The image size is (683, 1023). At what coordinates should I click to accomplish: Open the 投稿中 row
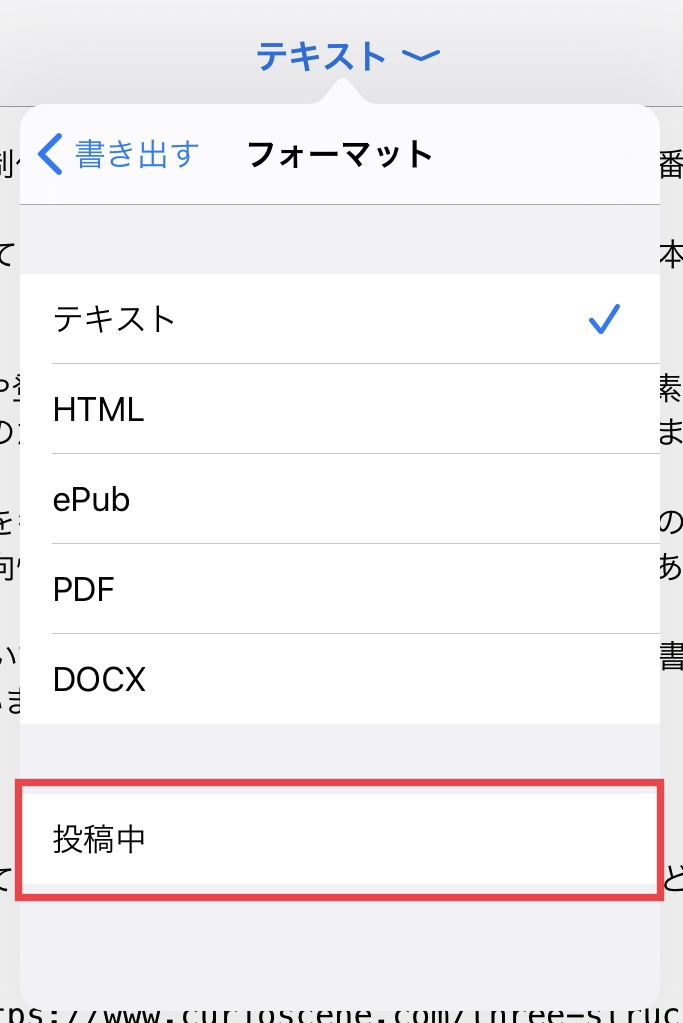click(340, 839)
